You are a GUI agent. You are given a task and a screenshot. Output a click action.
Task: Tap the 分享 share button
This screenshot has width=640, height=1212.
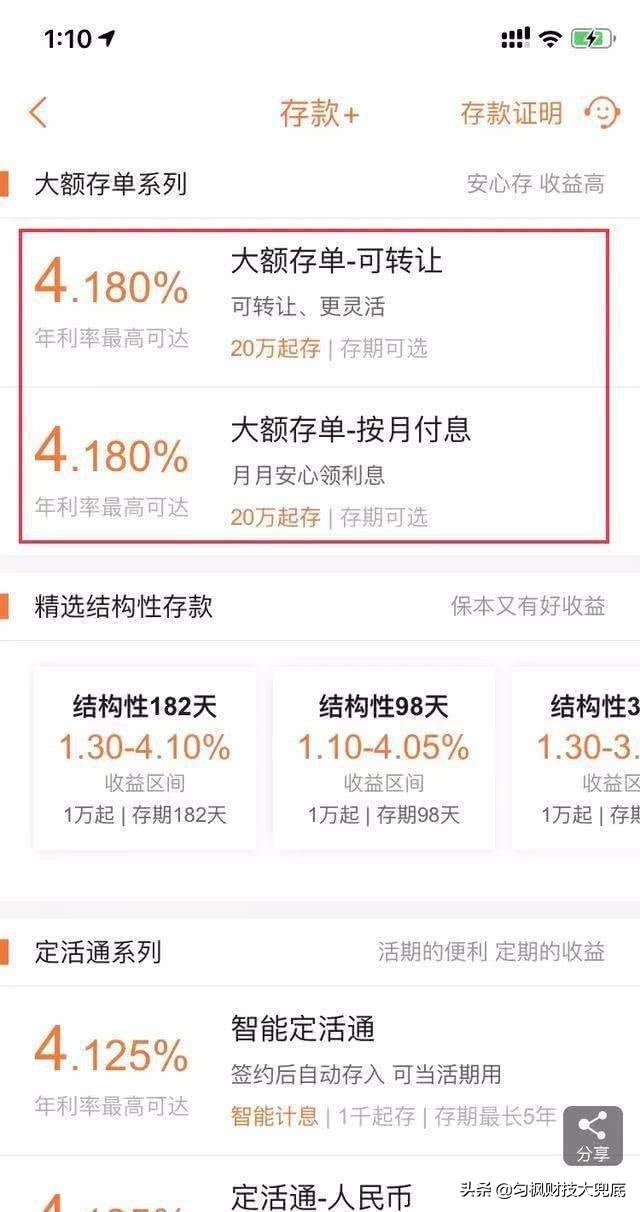point(593,1135)
